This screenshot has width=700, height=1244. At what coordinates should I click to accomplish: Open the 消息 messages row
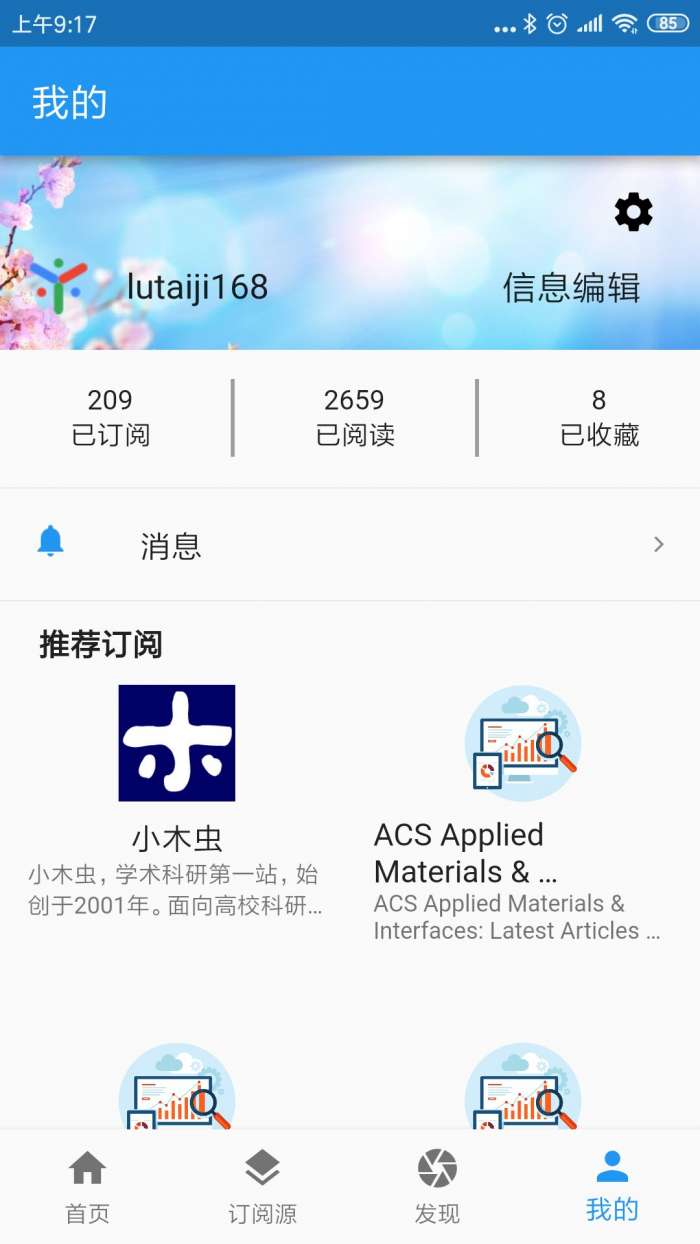[350, 545]
